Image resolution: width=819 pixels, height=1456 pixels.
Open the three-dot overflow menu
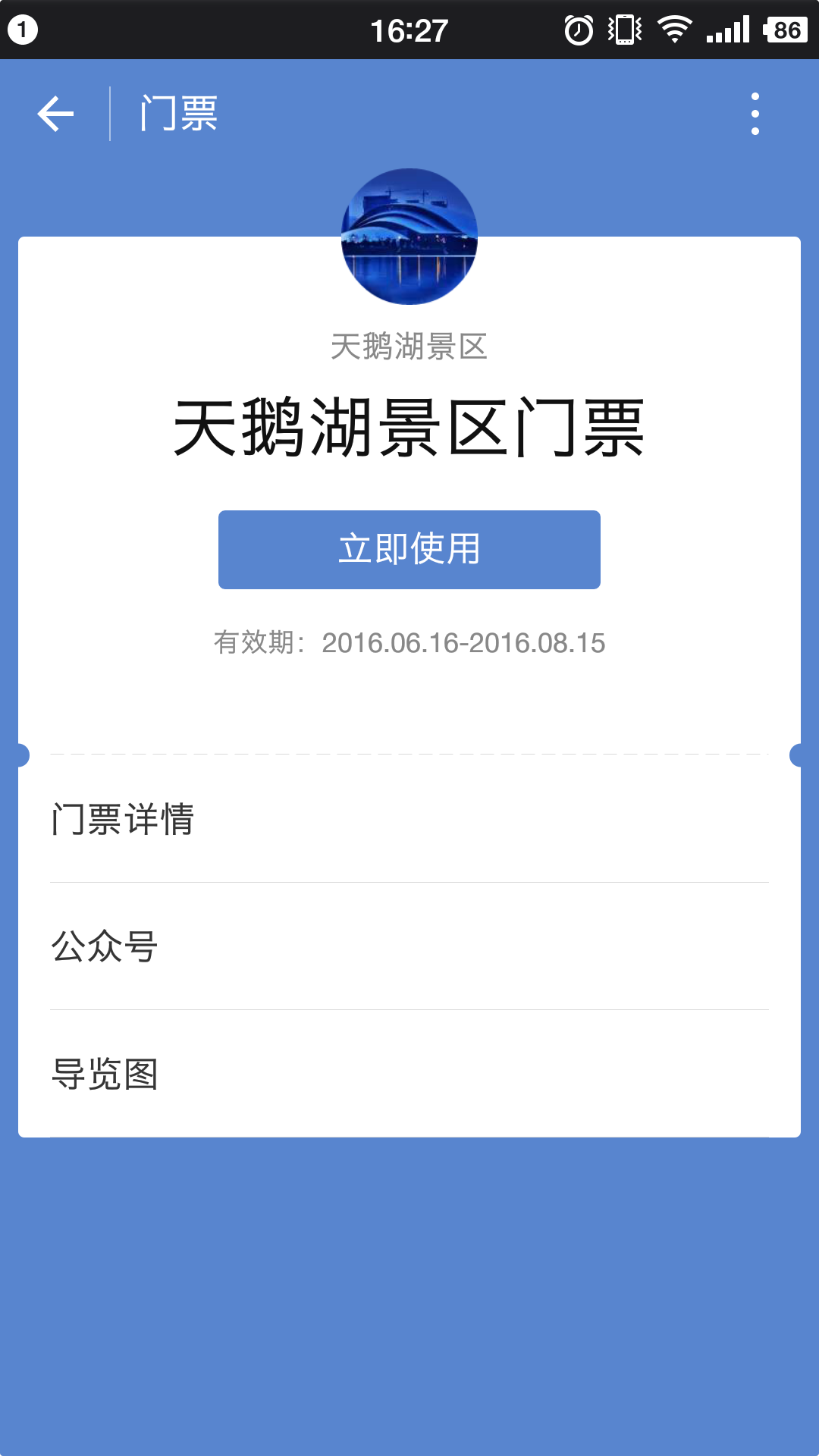(x=755, y=115)
